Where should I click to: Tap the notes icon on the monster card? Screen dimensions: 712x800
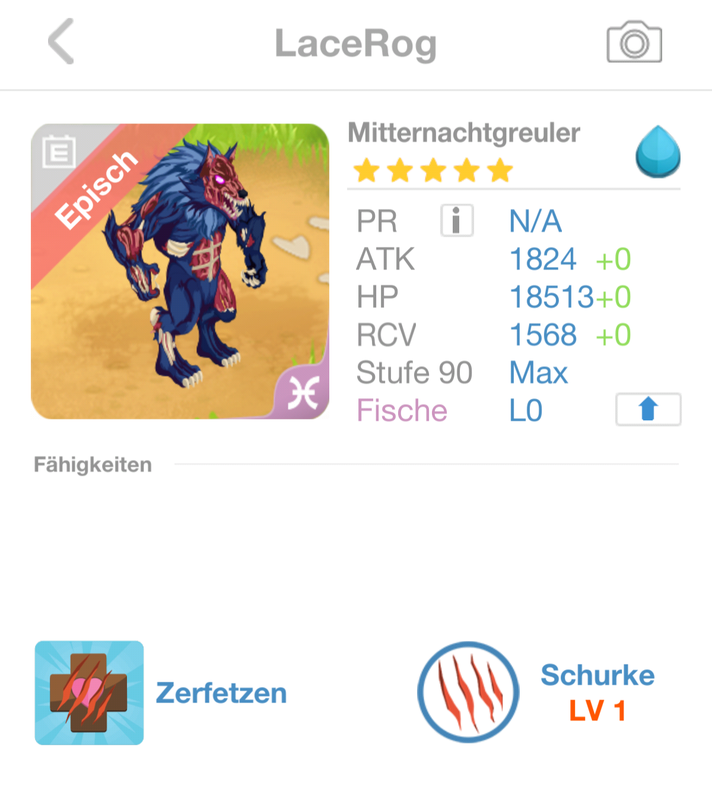(58, 153)
